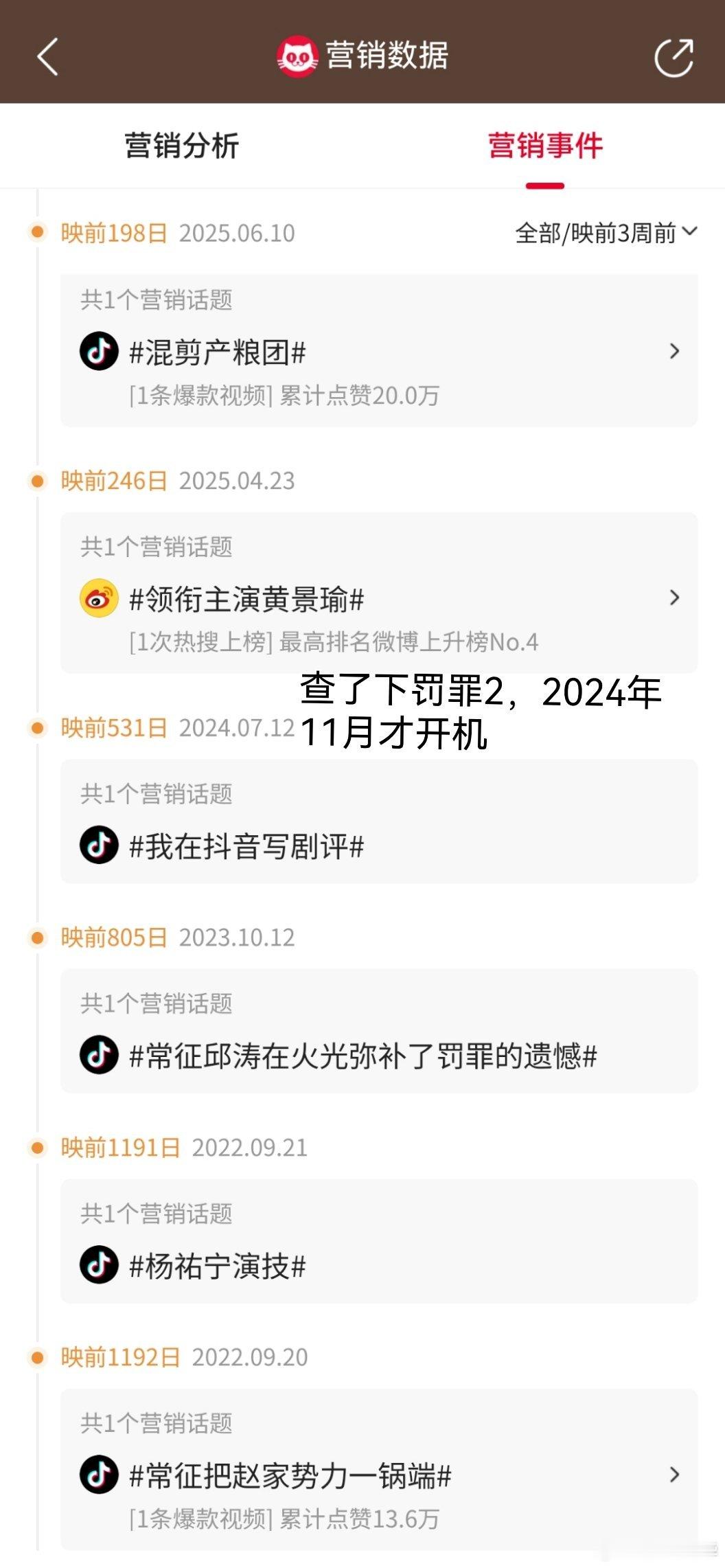Open the share icon at top right

[x=676, y=58]
